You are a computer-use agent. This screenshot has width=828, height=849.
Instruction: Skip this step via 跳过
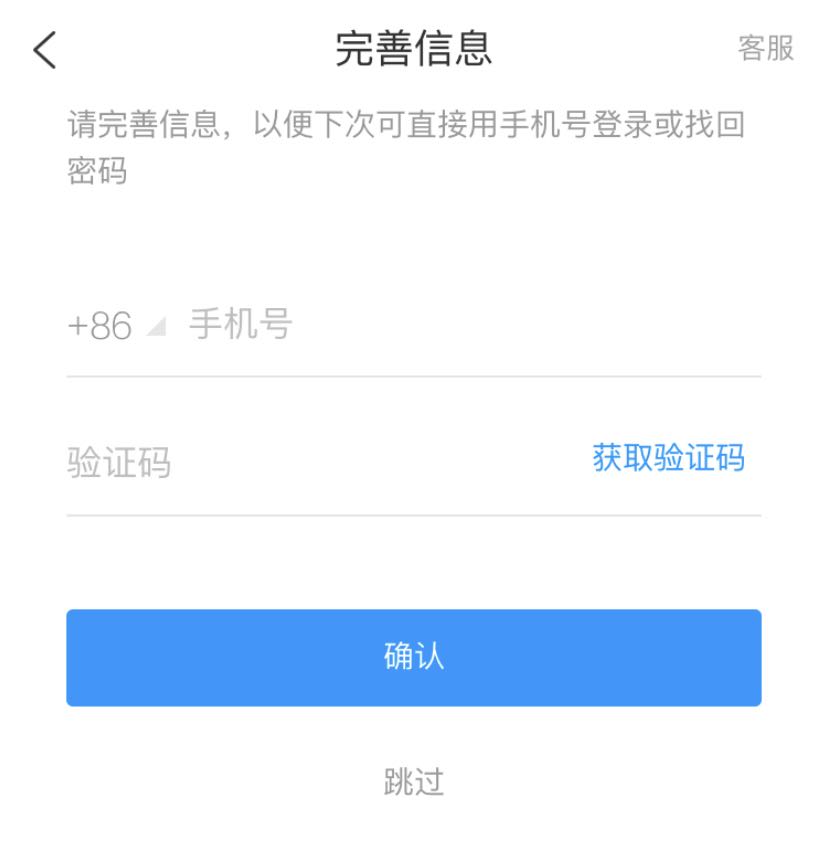[413, 781]
